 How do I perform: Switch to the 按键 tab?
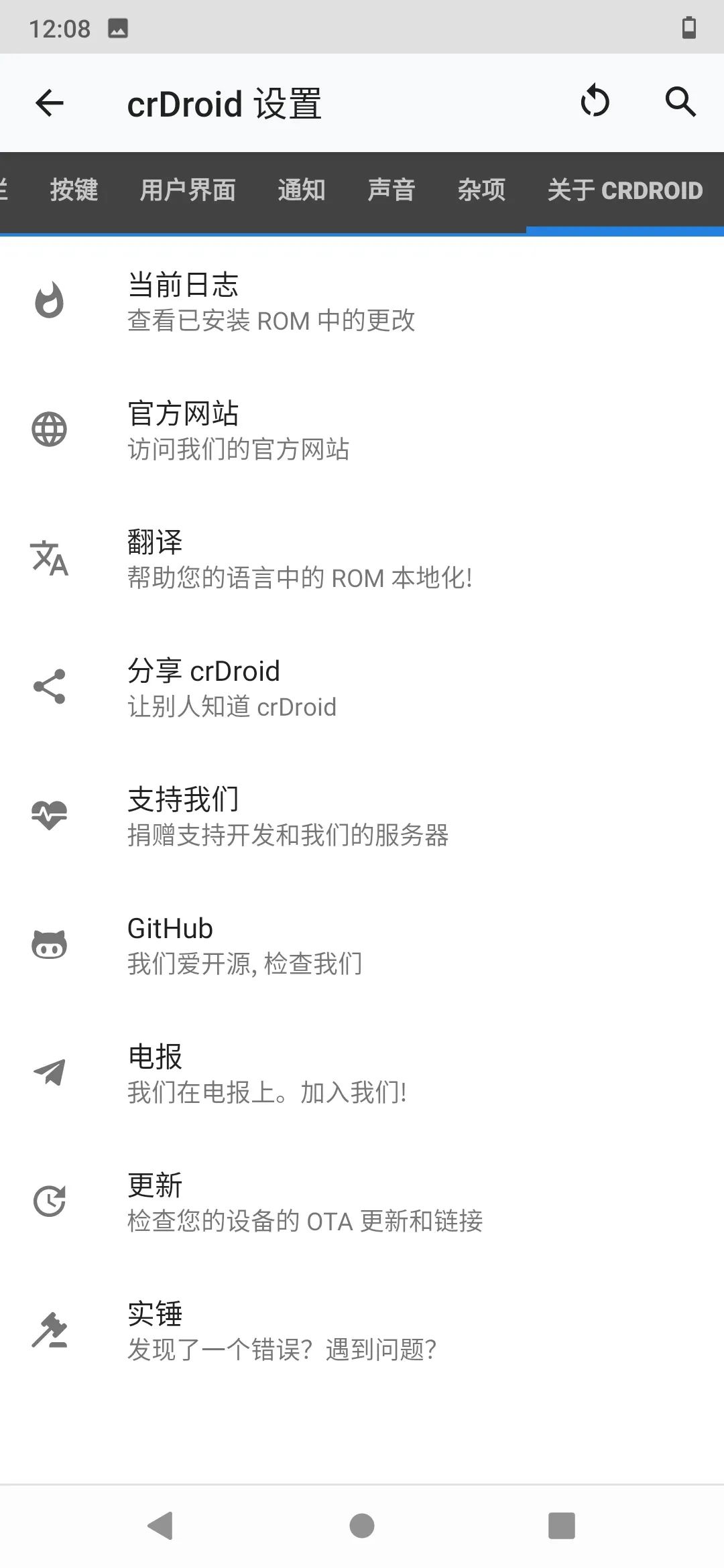[x=74, y=190]
